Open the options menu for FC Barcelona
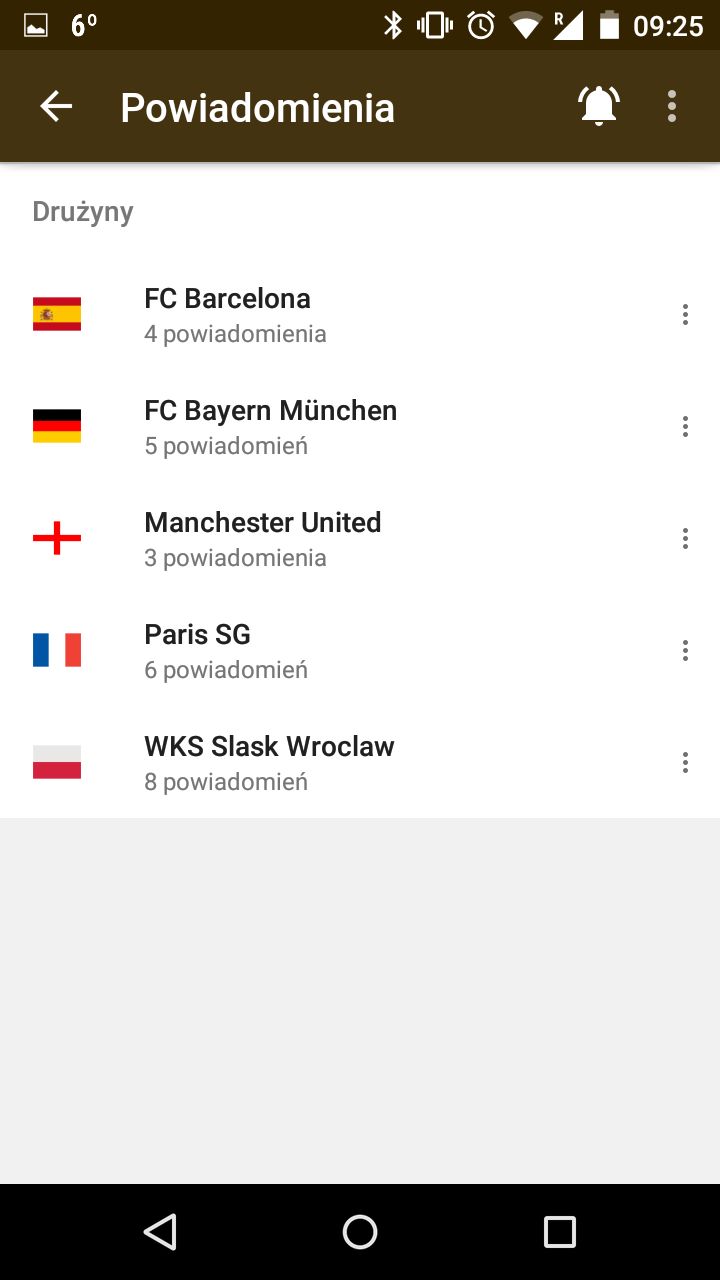This screenshot has height=1280, width=720. [685, 314]
